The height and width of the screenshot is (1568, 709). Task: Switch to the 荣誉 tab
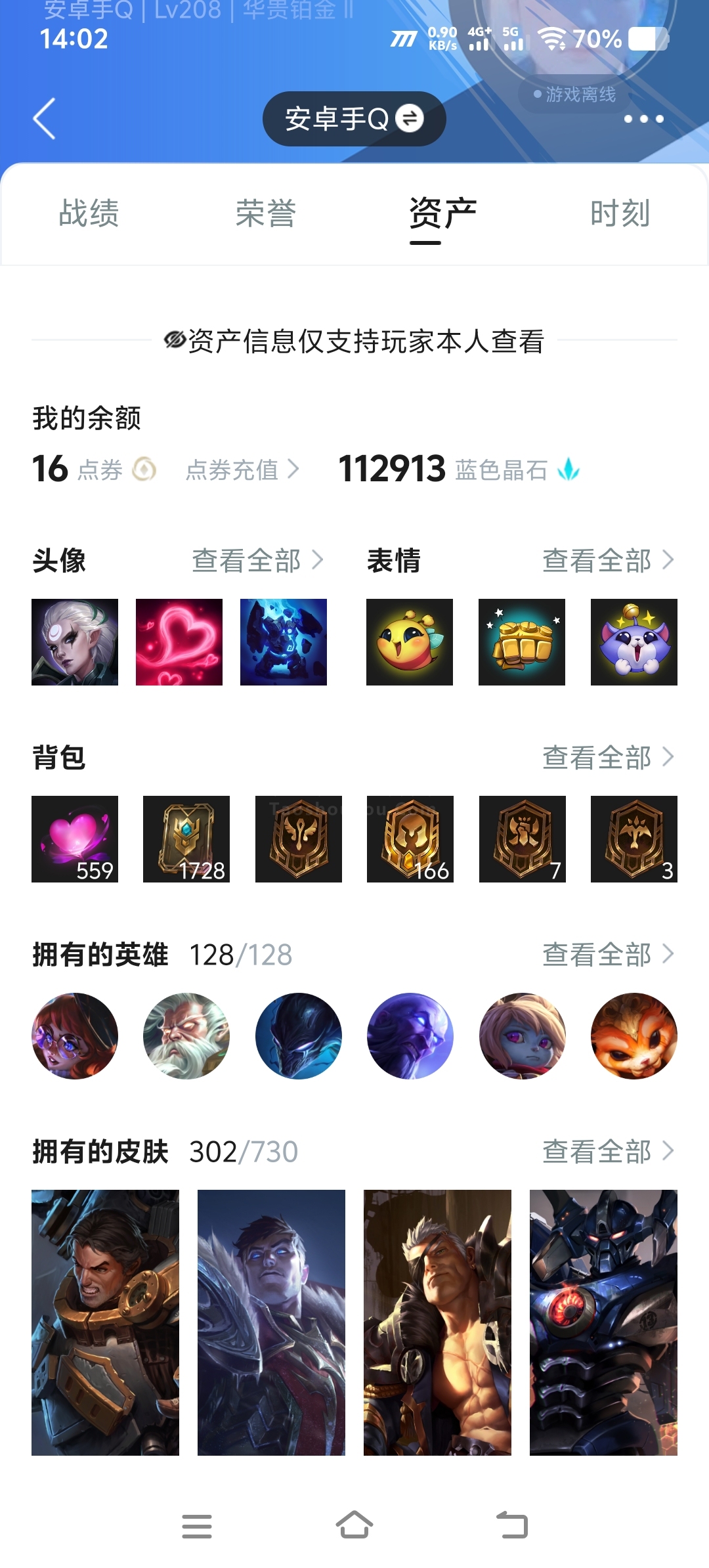click(x=266, y=213)
